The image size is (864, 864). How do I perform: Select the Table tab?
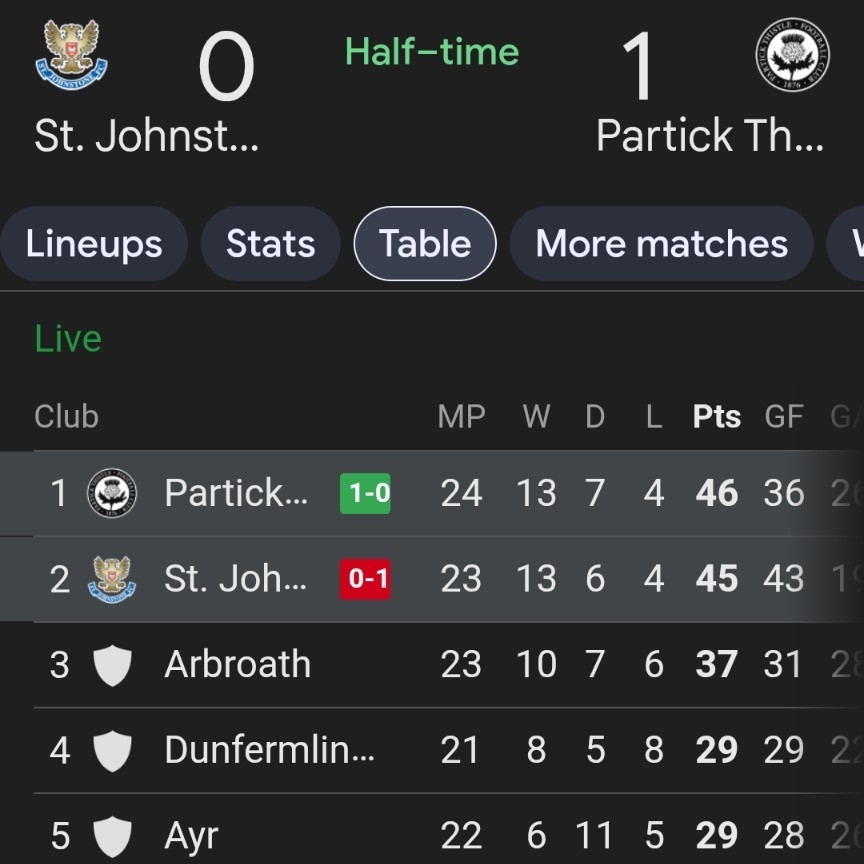[425, 244]
